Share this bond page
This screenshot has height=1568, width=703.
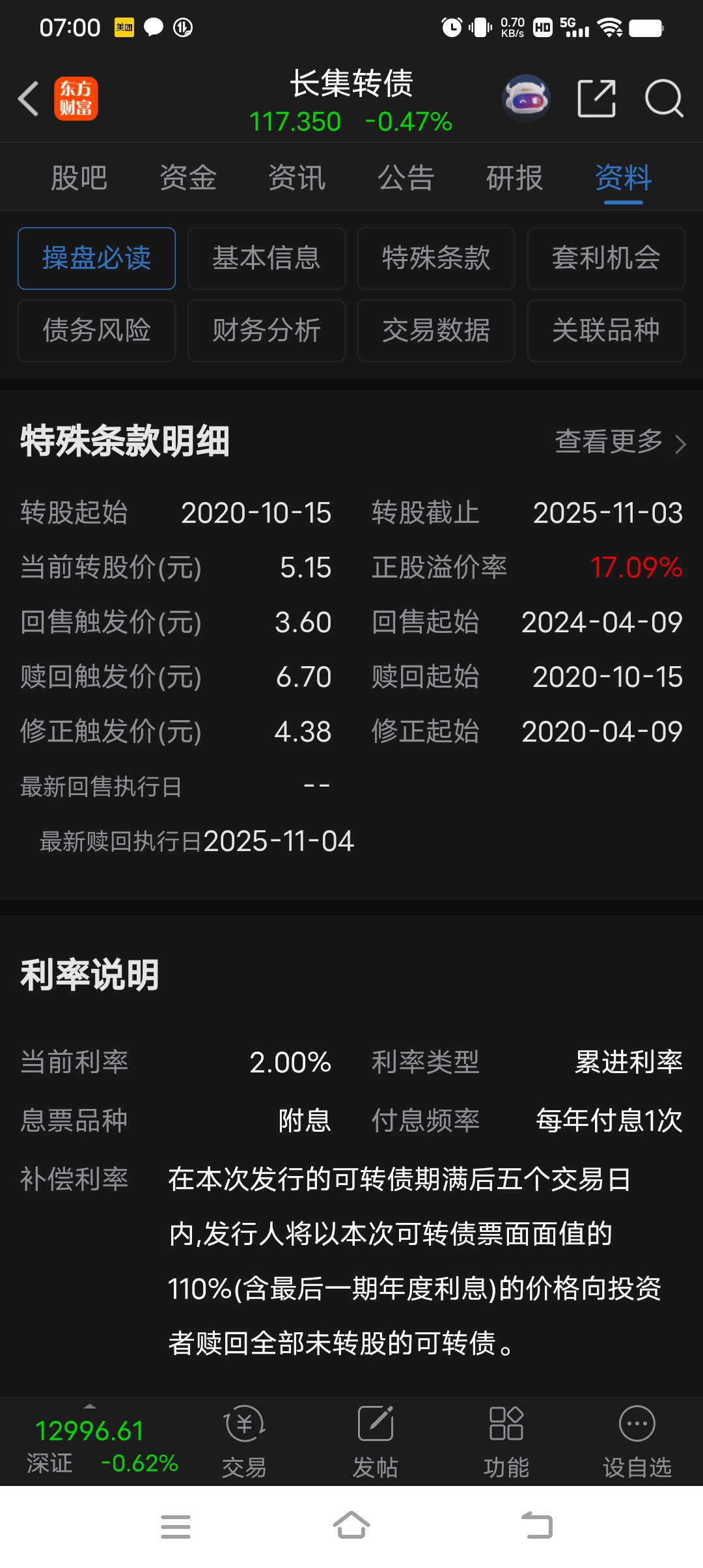click(596, 98)
